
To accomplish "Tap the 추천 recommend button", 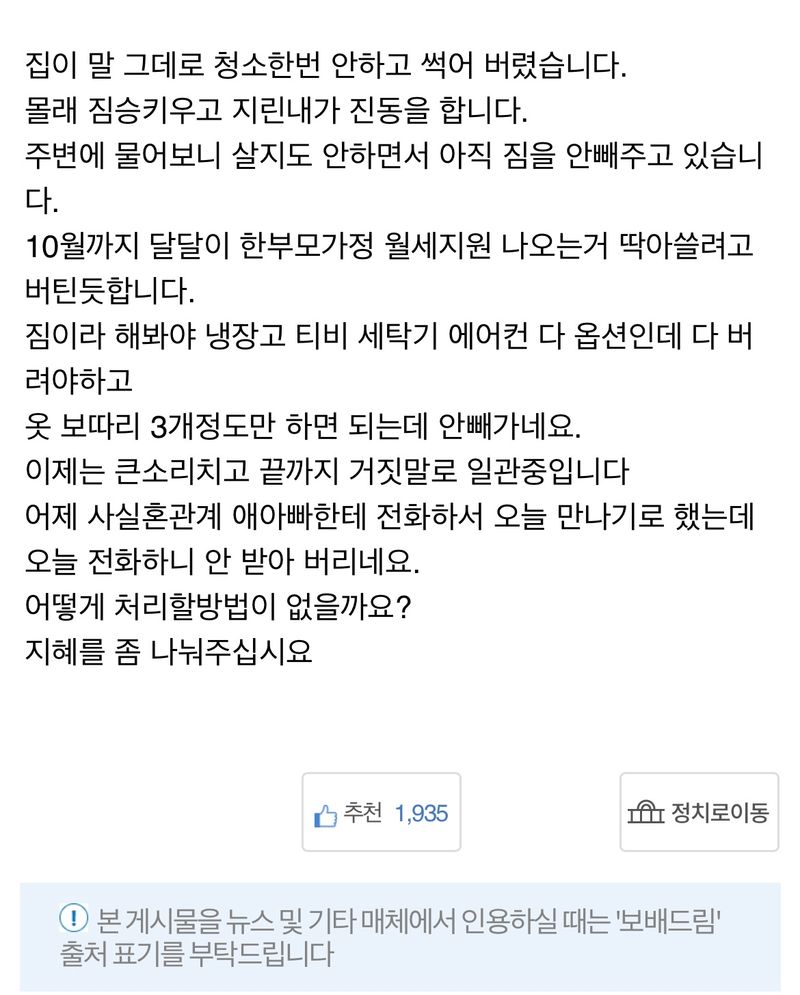I will point(381,812).
